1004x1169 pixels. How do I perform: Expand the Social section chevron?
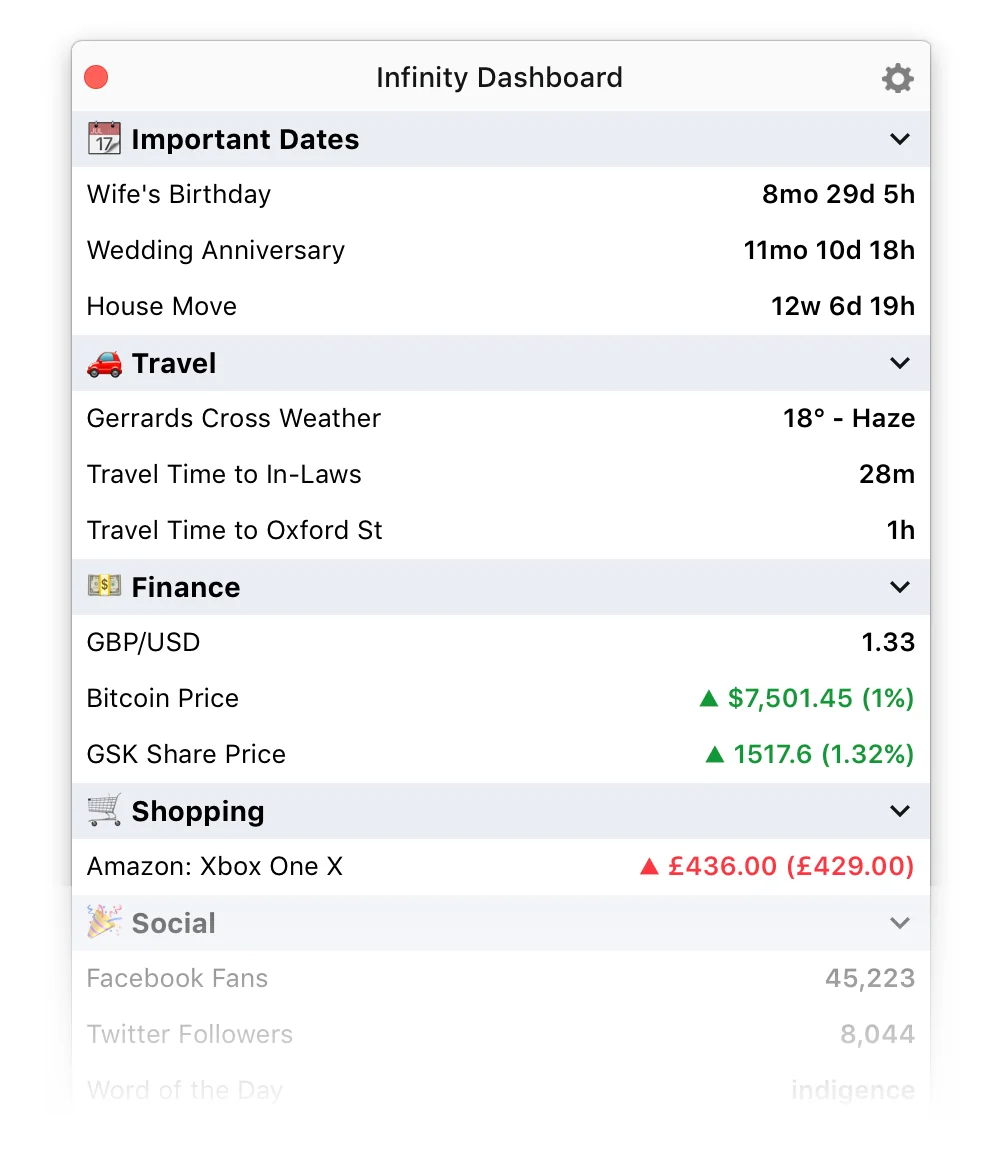point(899,923)
